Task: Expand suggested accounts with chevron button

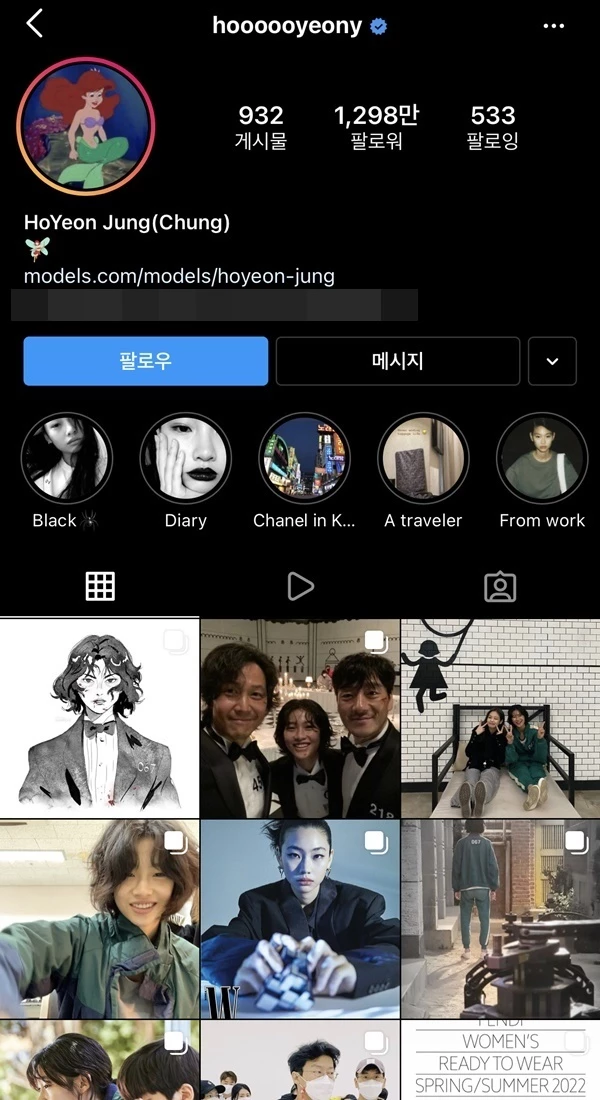Action: [x=552, y=361]
